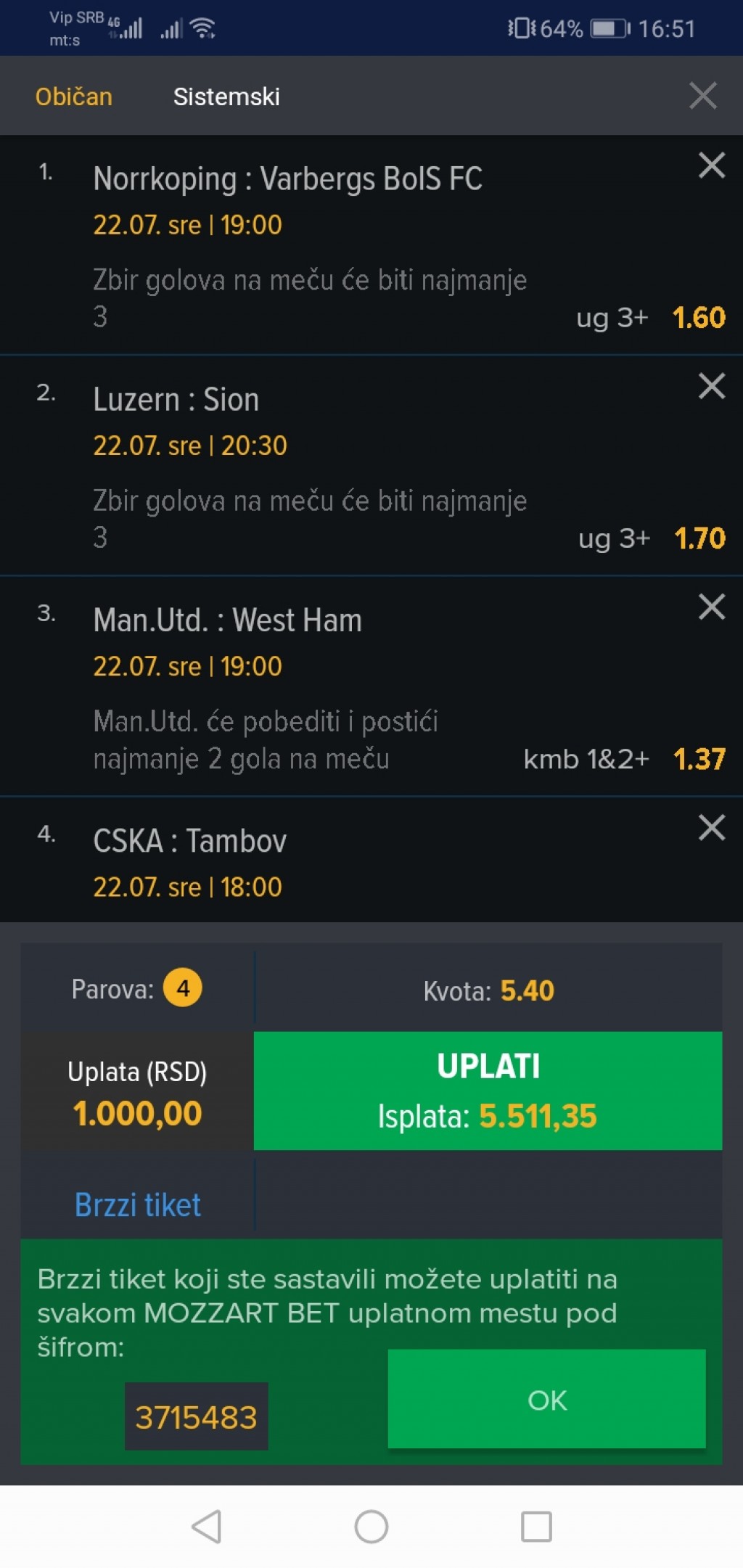
Task: Remove the Norrkoping : Varbergs BoIS FC pick
Action: click(x=711, y=165)
